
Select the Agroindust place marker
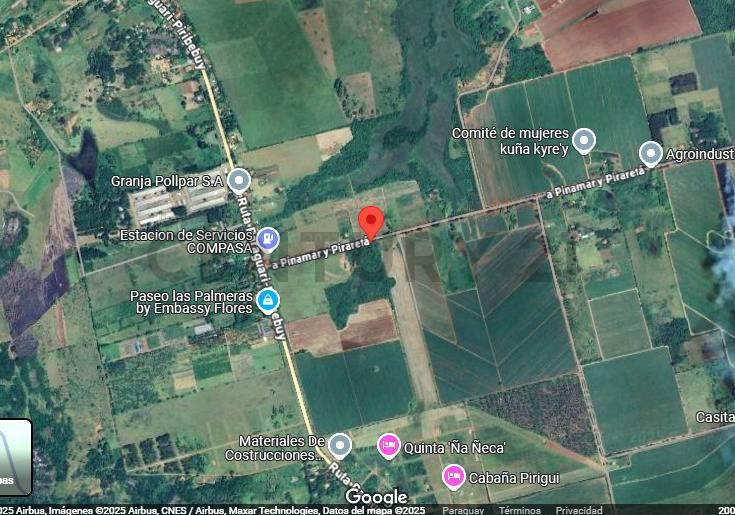pos(651,153)
